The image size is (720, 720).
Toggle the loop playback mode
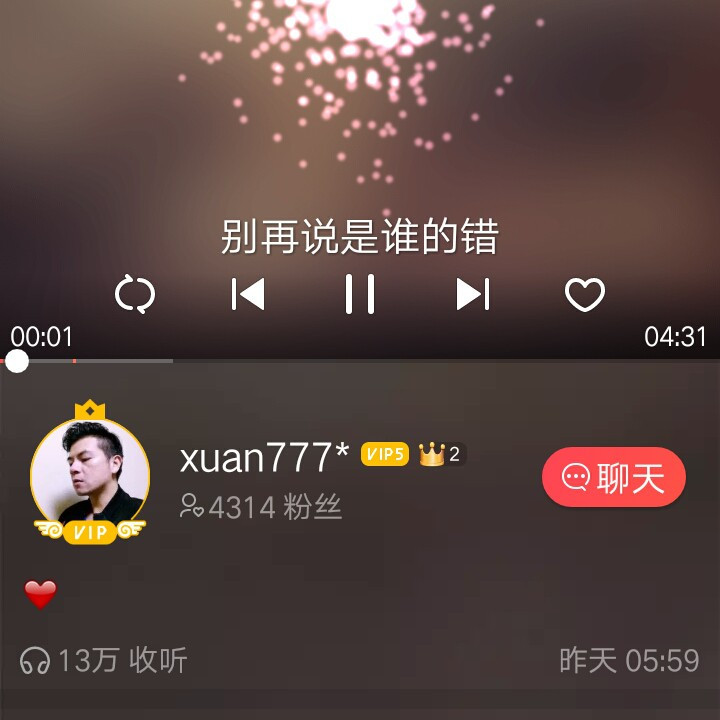click(x=135, y=295)
